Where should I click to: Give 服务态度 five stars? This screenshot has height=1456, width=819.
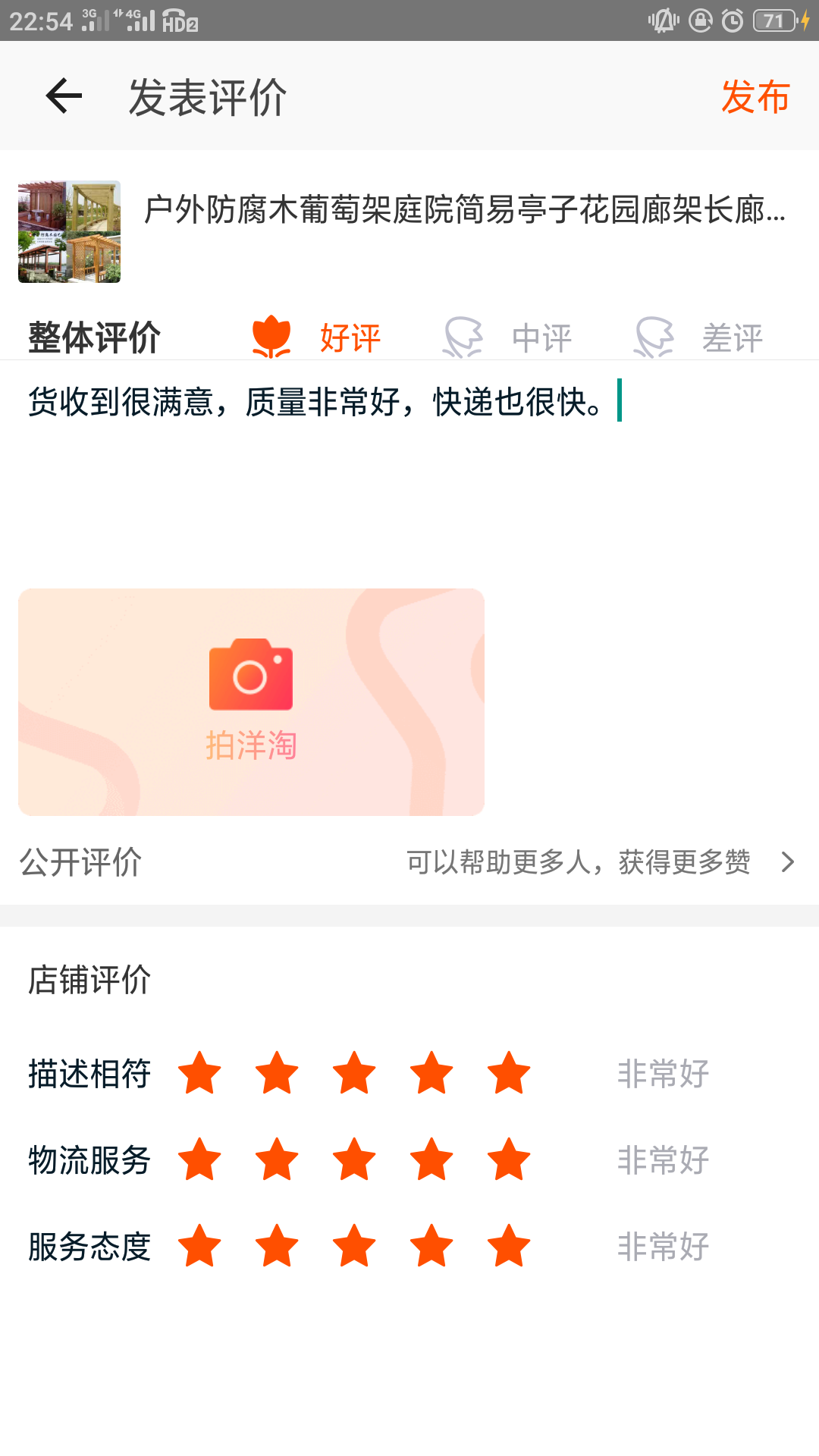[509, 1246]
